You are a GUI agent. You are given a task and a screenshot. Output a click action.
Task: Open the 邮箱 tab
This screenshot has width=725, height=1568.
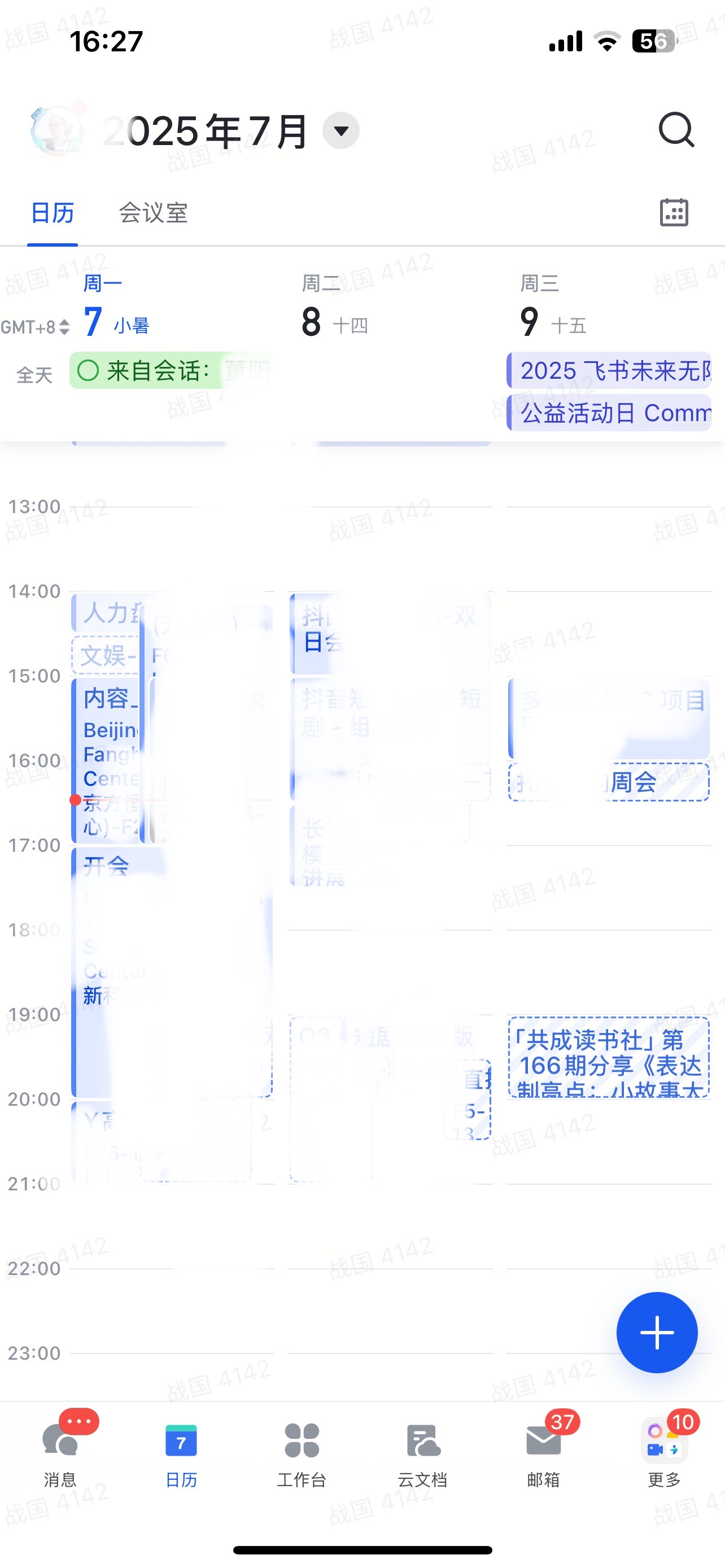point(544,1452)
